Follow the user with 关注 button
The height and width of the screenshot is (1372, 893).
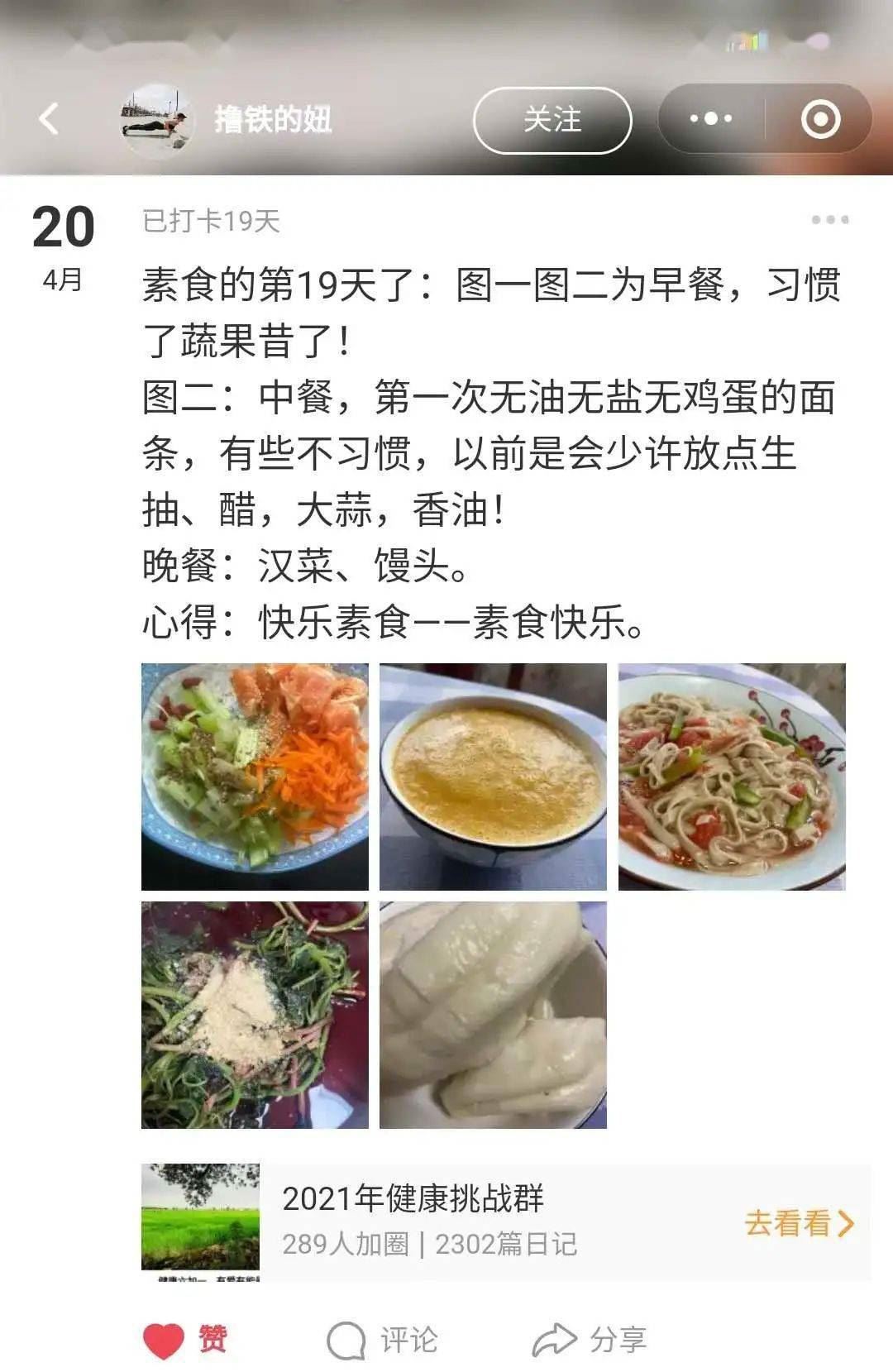click(x=552, y=121)
